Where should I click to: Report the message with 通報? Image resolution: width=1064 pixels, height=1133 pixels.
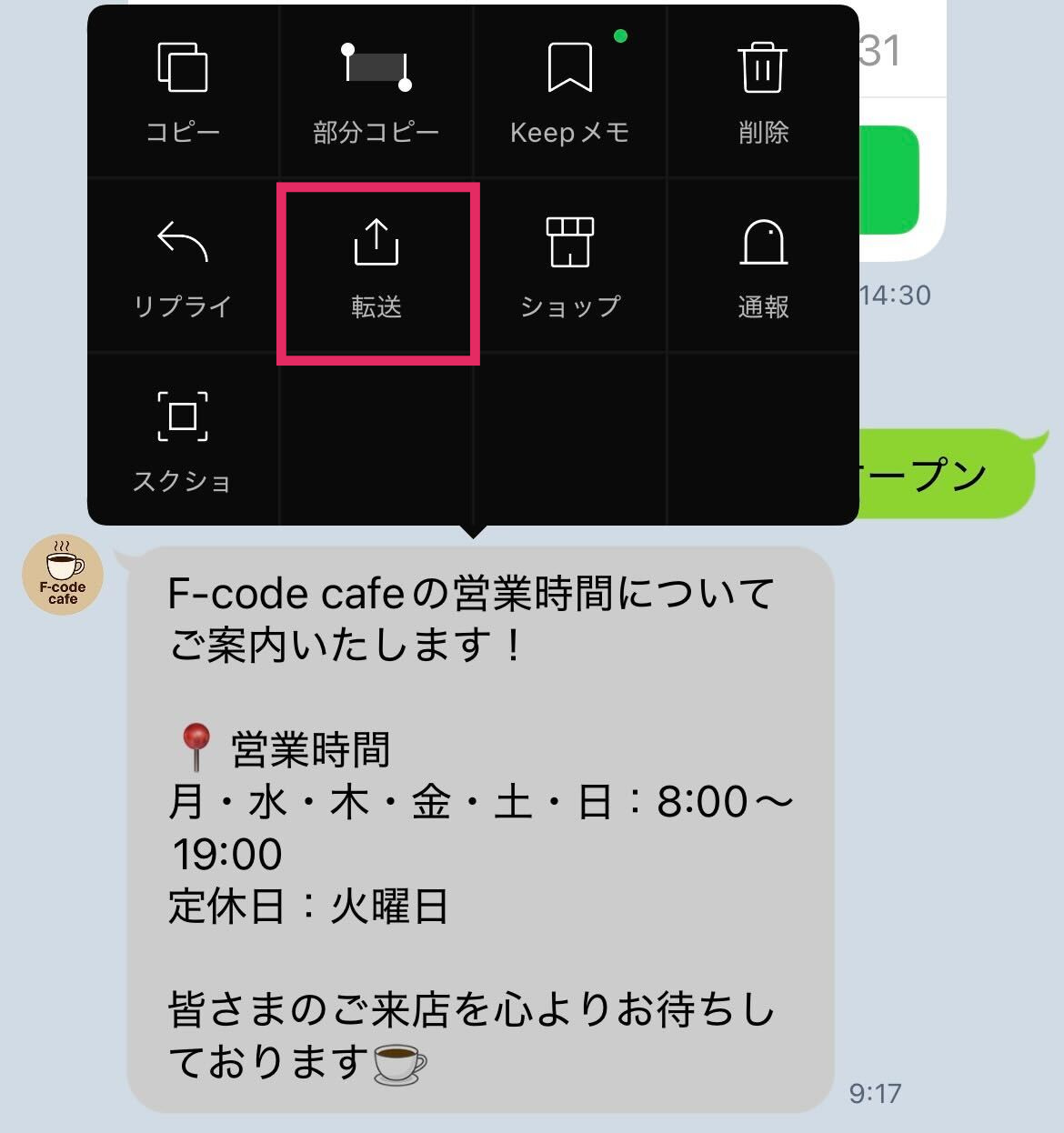[x=763, y=266]
